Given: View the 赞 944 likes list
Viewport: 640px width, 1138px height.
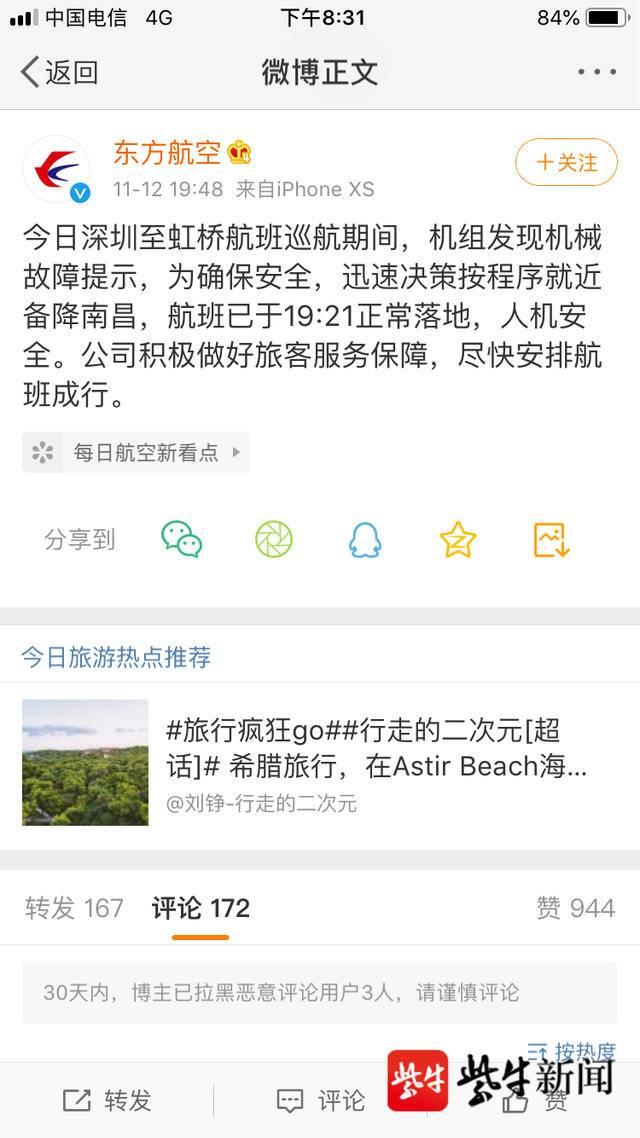Looking at the screenshot, I should tap(575, 908).
